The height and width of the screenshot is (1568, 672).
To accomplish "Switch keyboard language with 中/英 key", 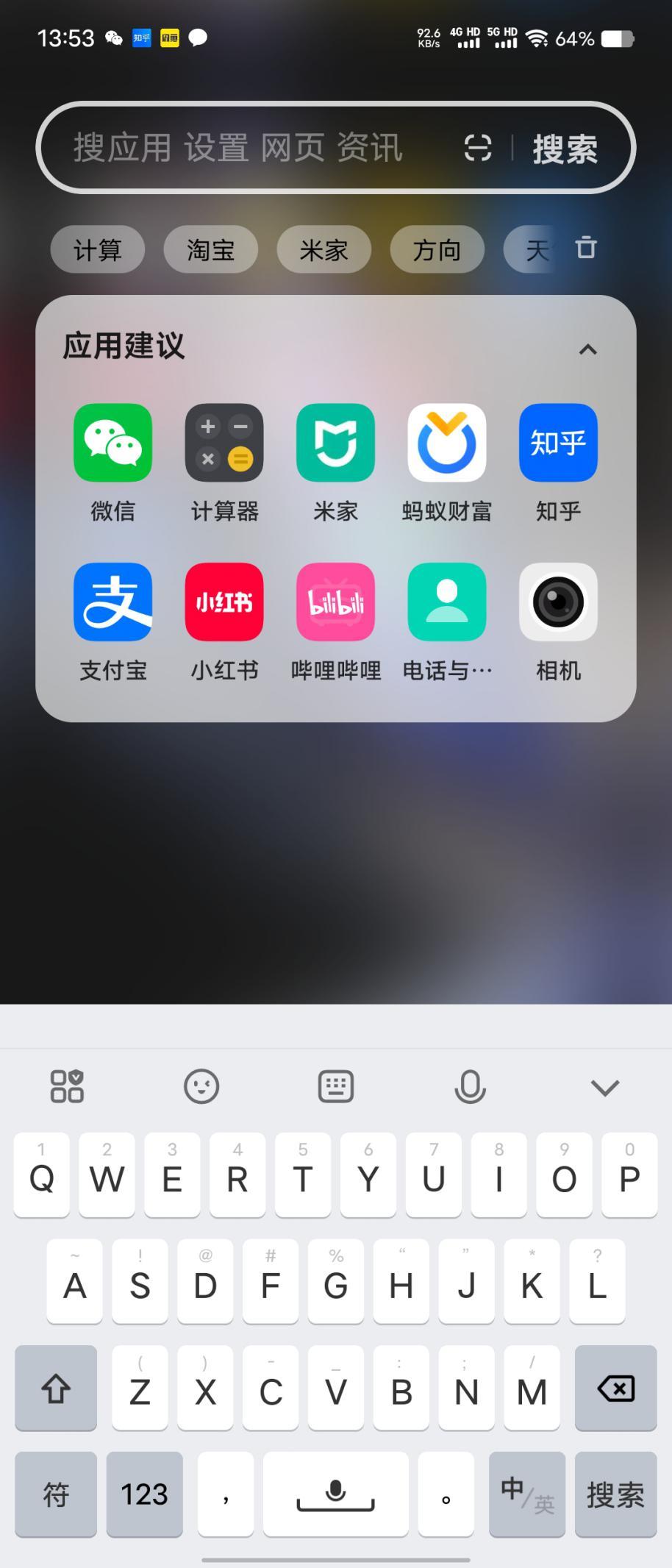I will click(527, 1494).
